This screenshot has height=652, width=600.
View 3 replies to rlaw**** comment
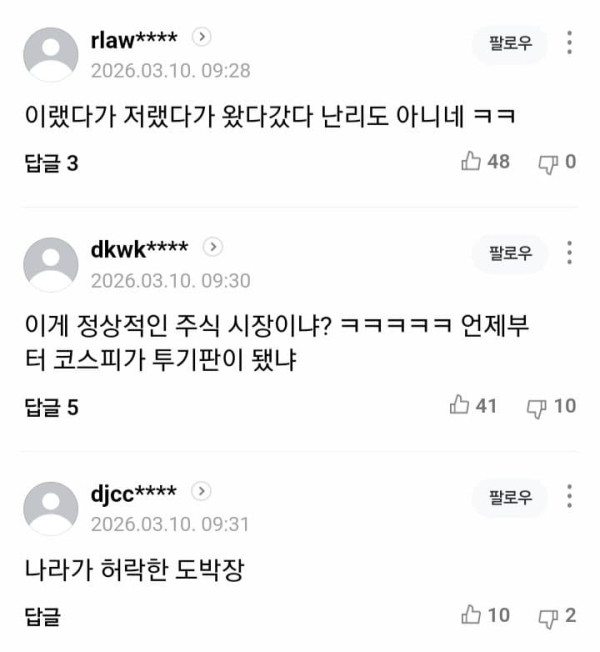51,162
